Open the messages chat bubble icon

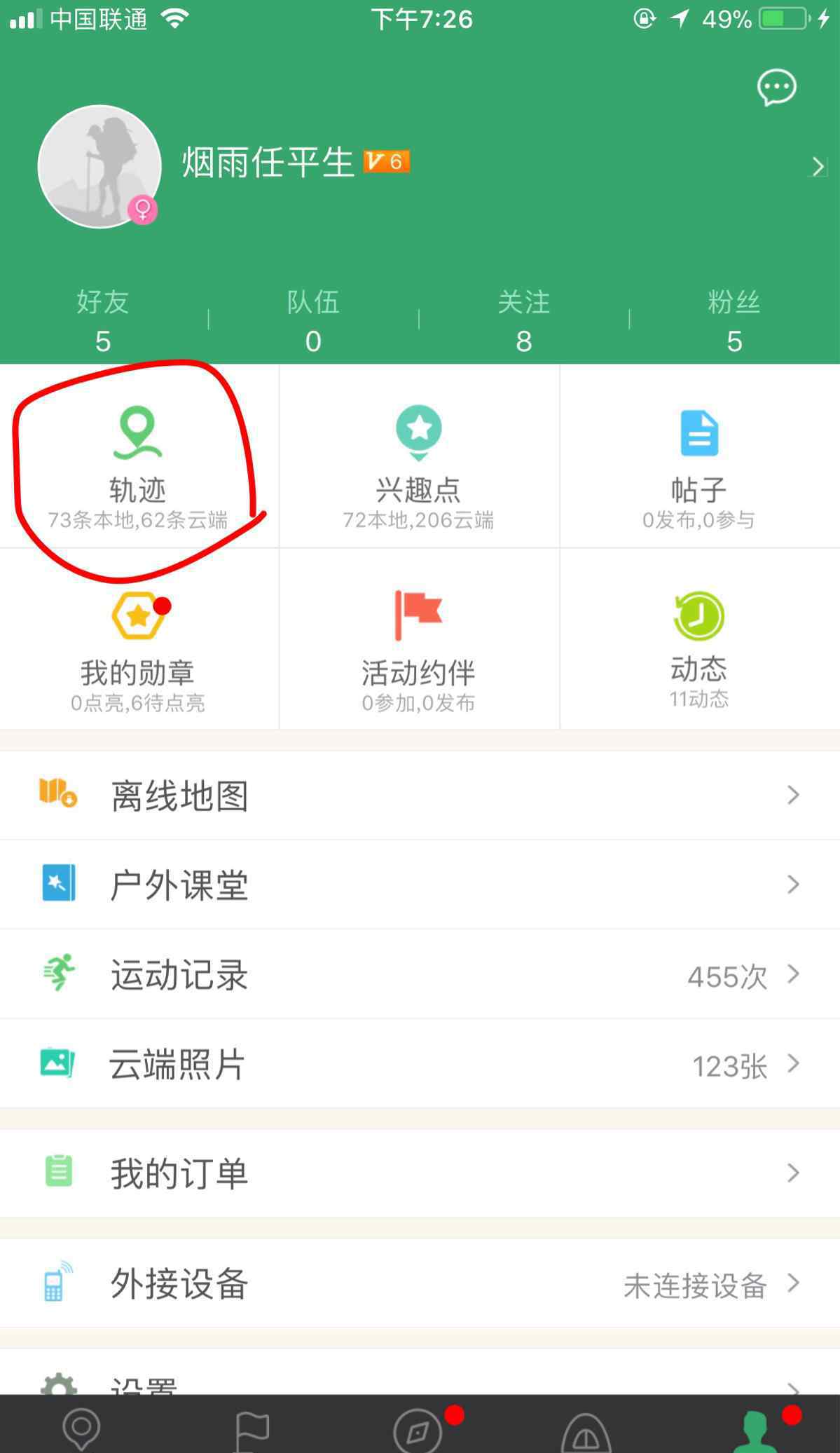coord(776,88)
